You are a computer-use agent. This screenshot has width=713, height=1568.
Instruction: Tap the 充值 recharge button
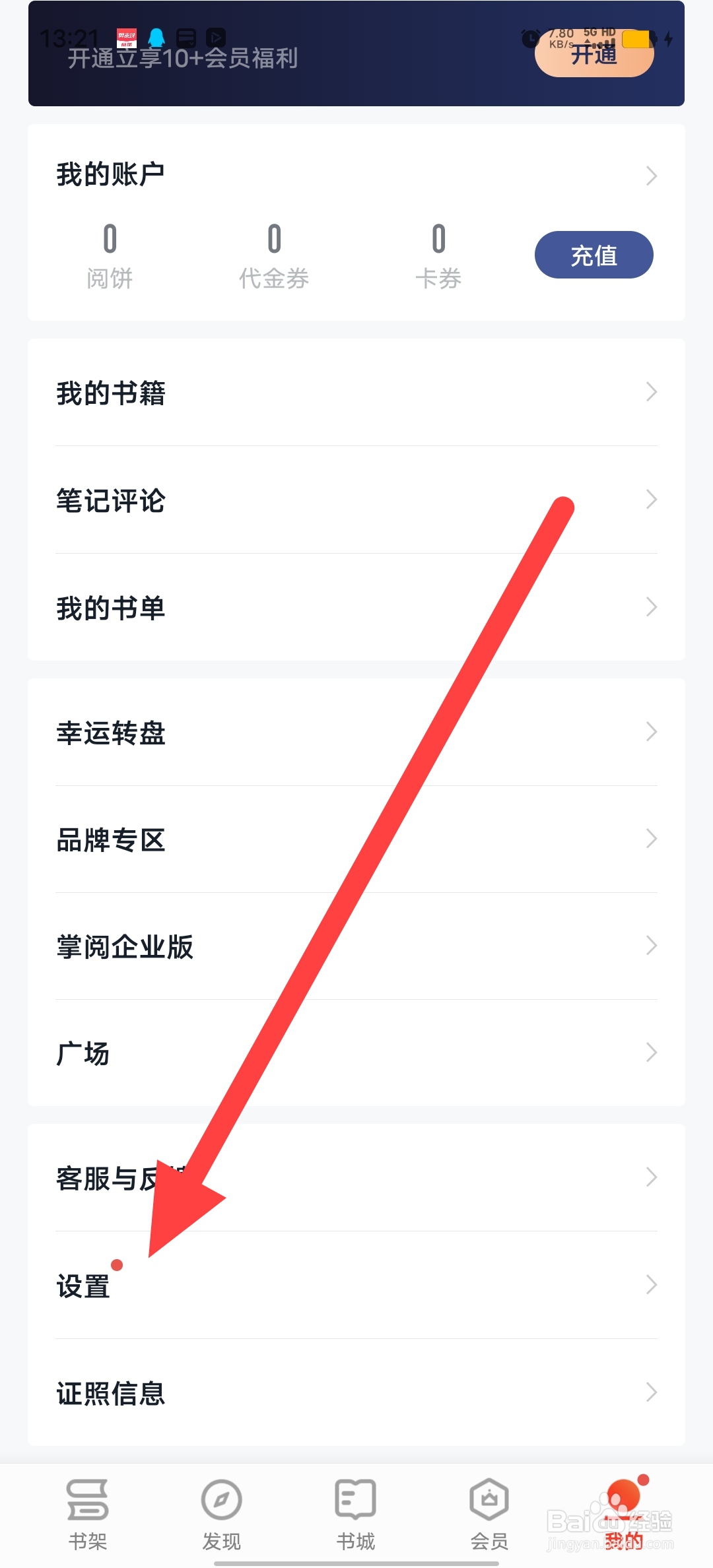coord(593,255)
